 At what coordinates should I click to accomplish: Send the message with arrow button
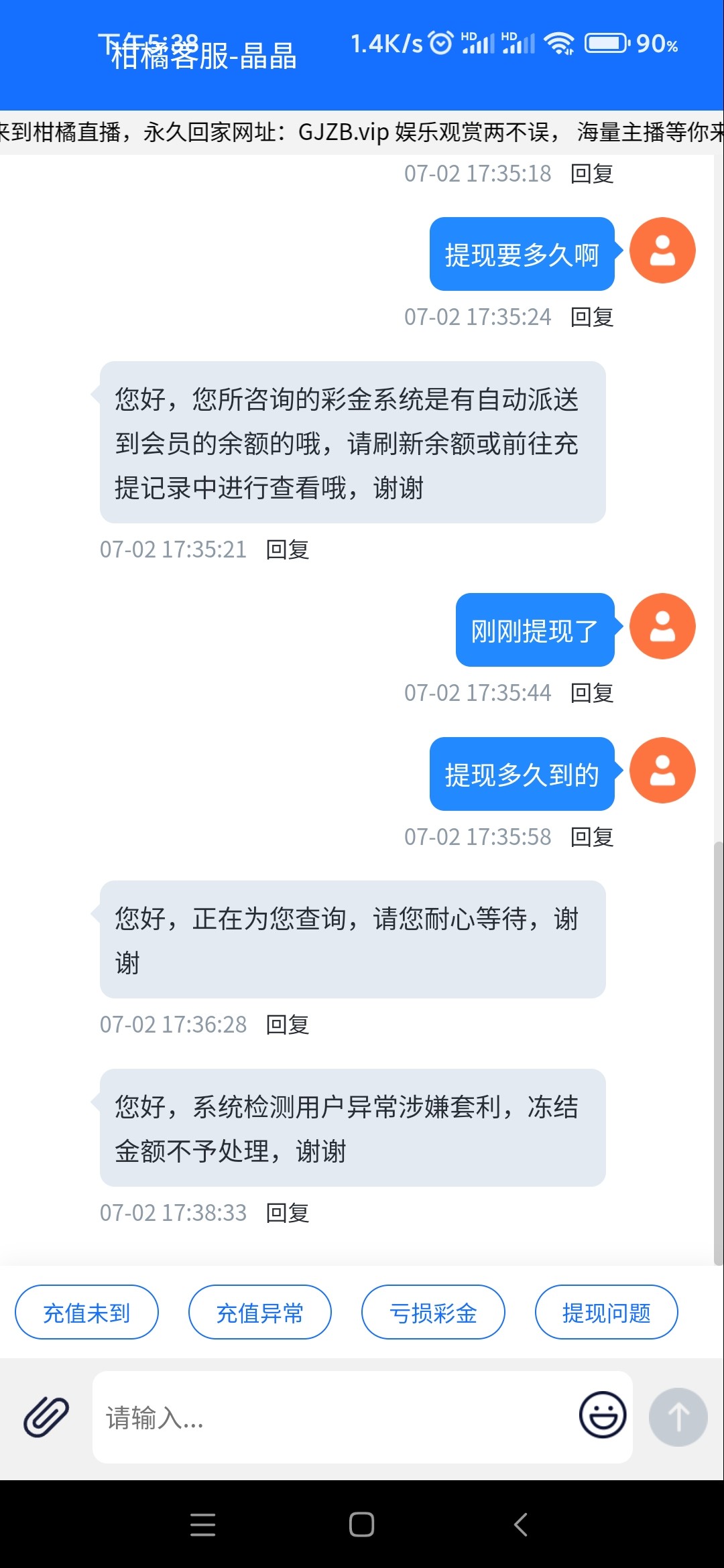pyautogui.click(x=678, y=1417)
